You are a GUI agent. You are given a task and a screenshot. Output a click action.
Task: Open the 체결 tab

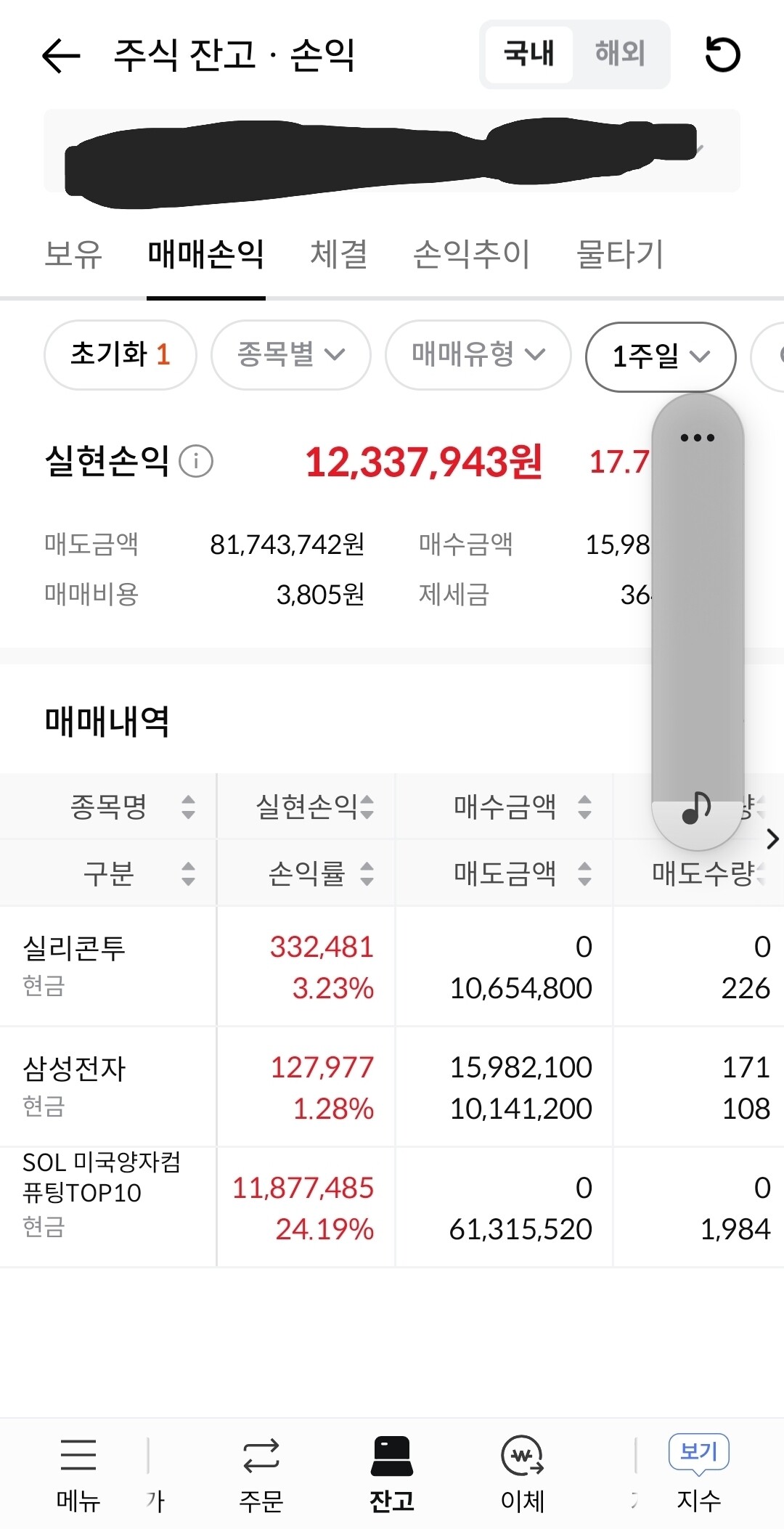tap(339, 255)
